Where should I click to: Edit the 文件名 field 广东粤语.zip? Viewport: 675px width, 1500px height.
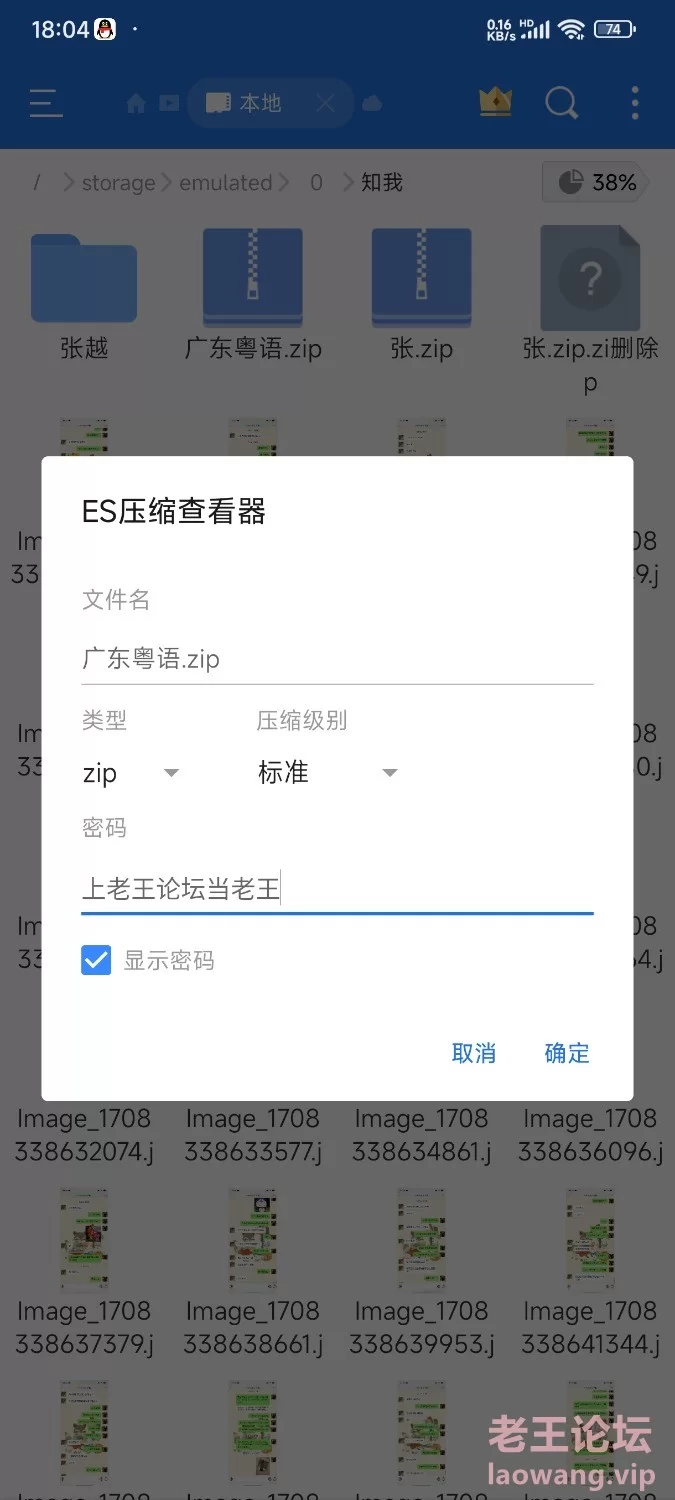(336, 659)
